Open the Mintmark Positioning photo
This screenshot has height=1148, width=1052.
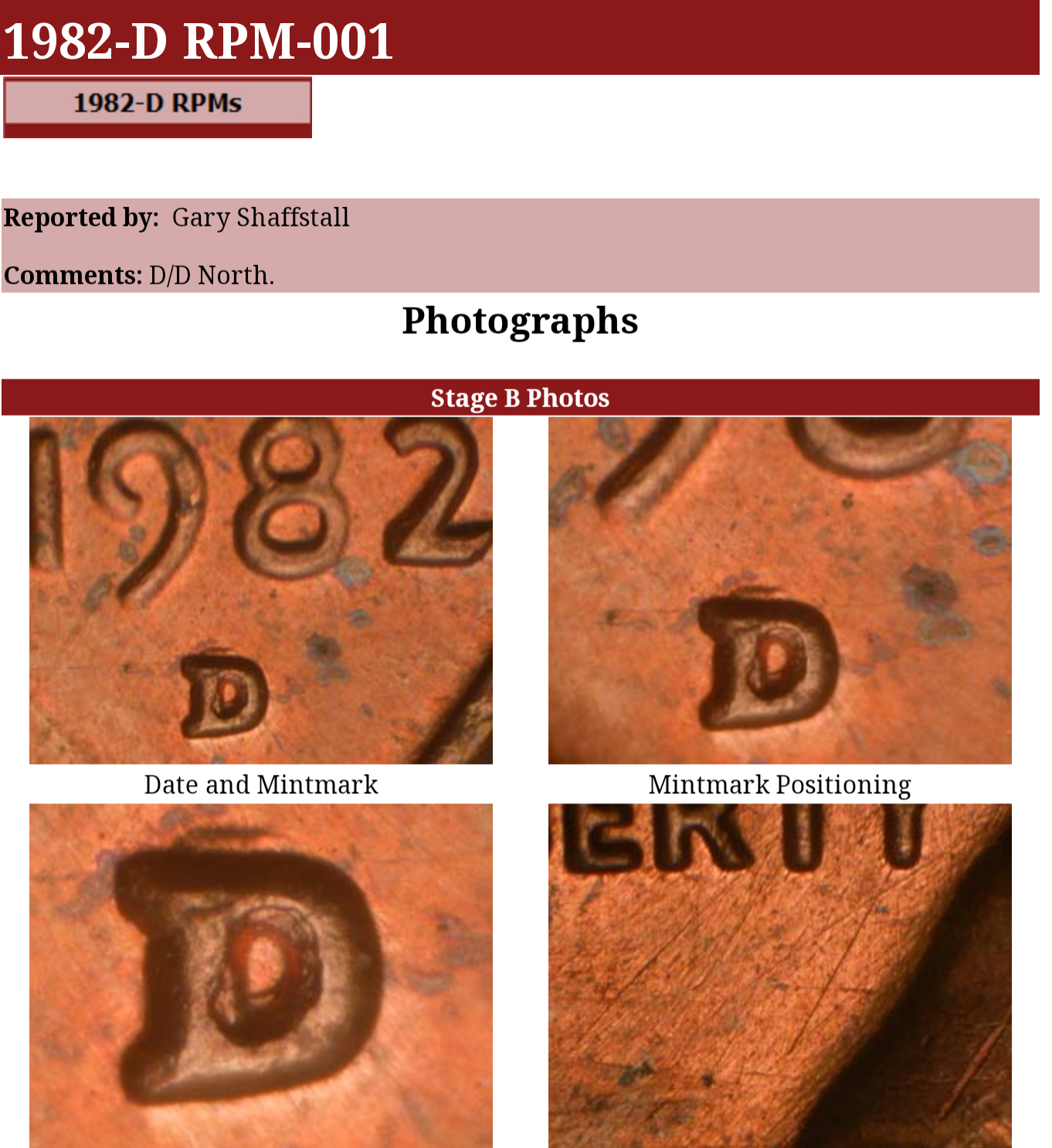point(779,590)
